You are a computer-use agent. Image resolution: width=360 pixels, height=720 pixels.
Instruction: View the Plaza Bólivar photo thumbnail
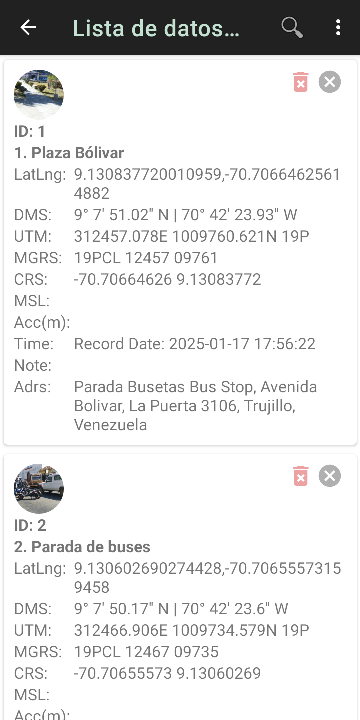pos(39,95)
